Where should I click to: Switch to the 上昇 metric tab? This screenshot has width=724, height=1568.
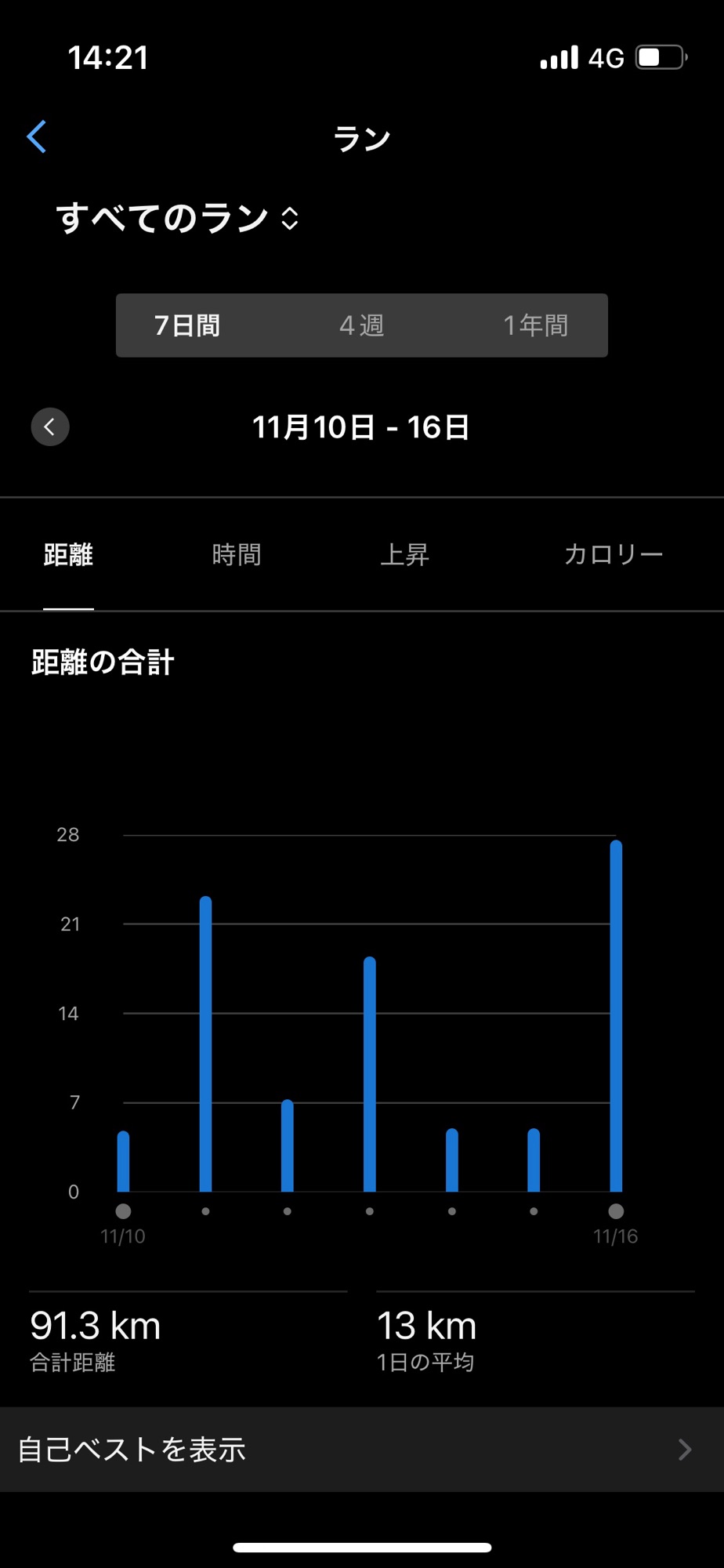point(404,555)
